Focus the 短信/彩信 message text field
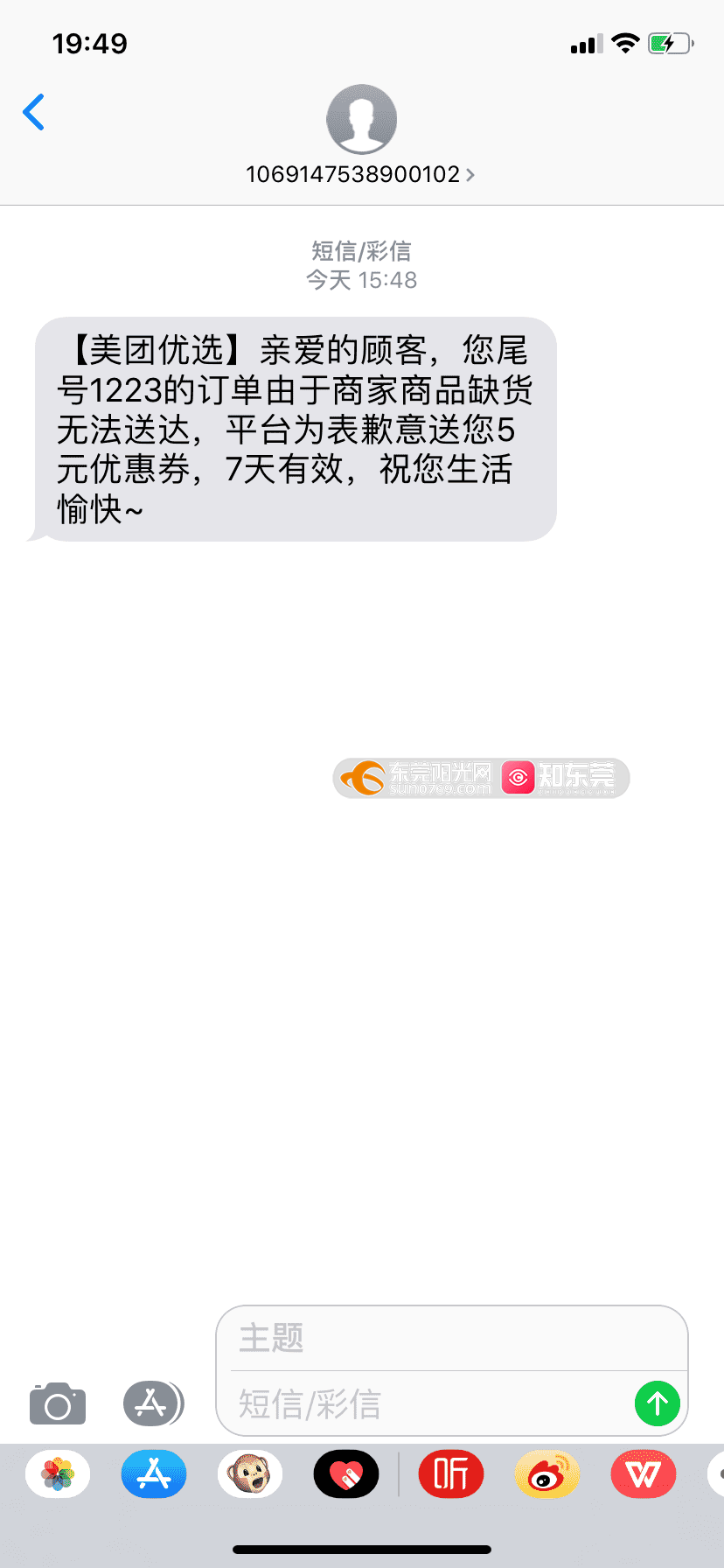Screen dimensions: 724x1568 (428, 1403)
